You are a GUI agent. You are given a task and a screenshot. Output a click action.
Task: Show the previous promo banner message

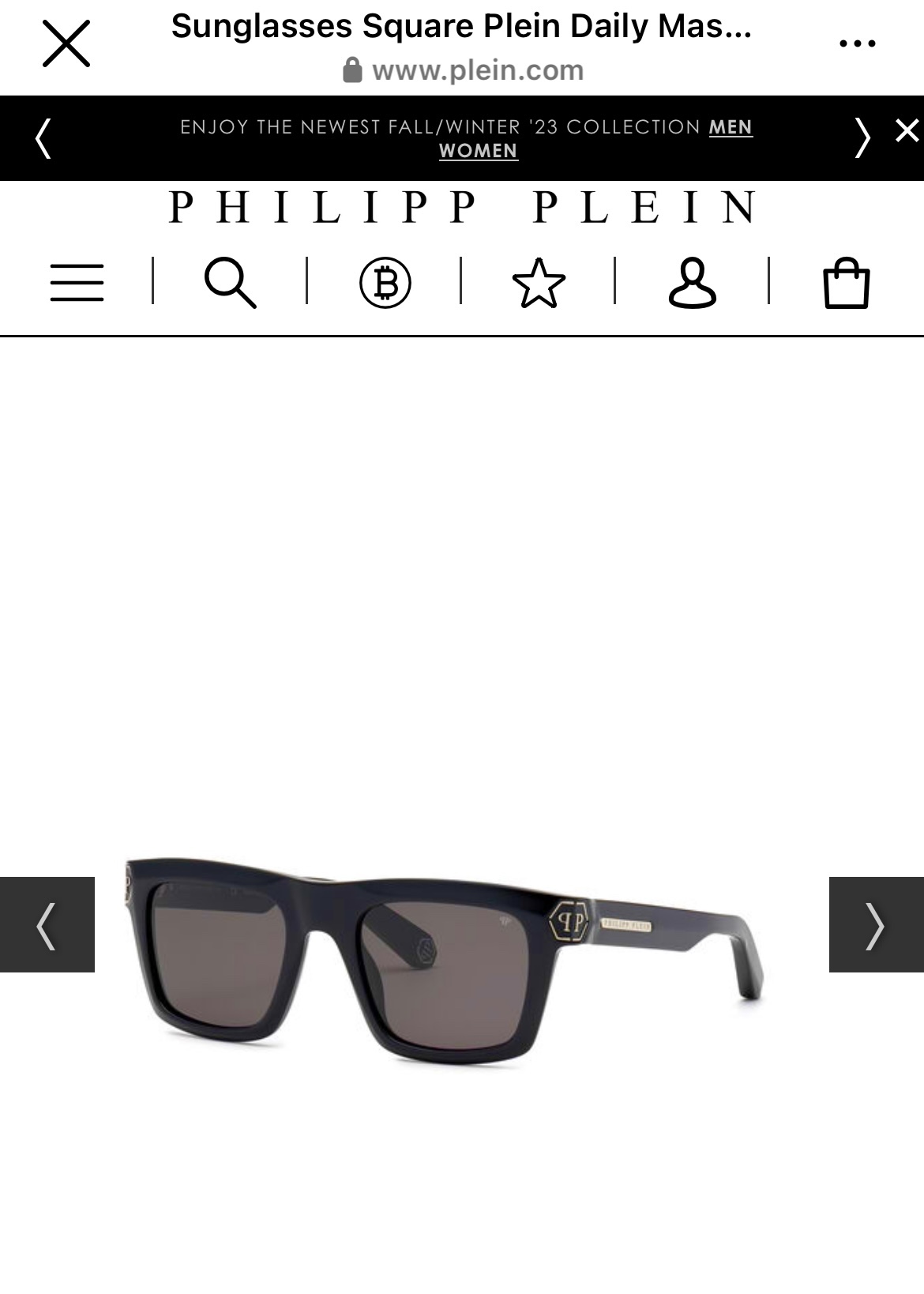(x=43, y=138)
